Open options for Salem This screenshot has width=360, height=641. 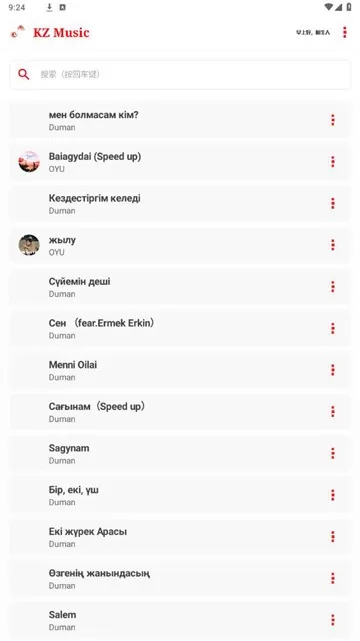[333, 620]
